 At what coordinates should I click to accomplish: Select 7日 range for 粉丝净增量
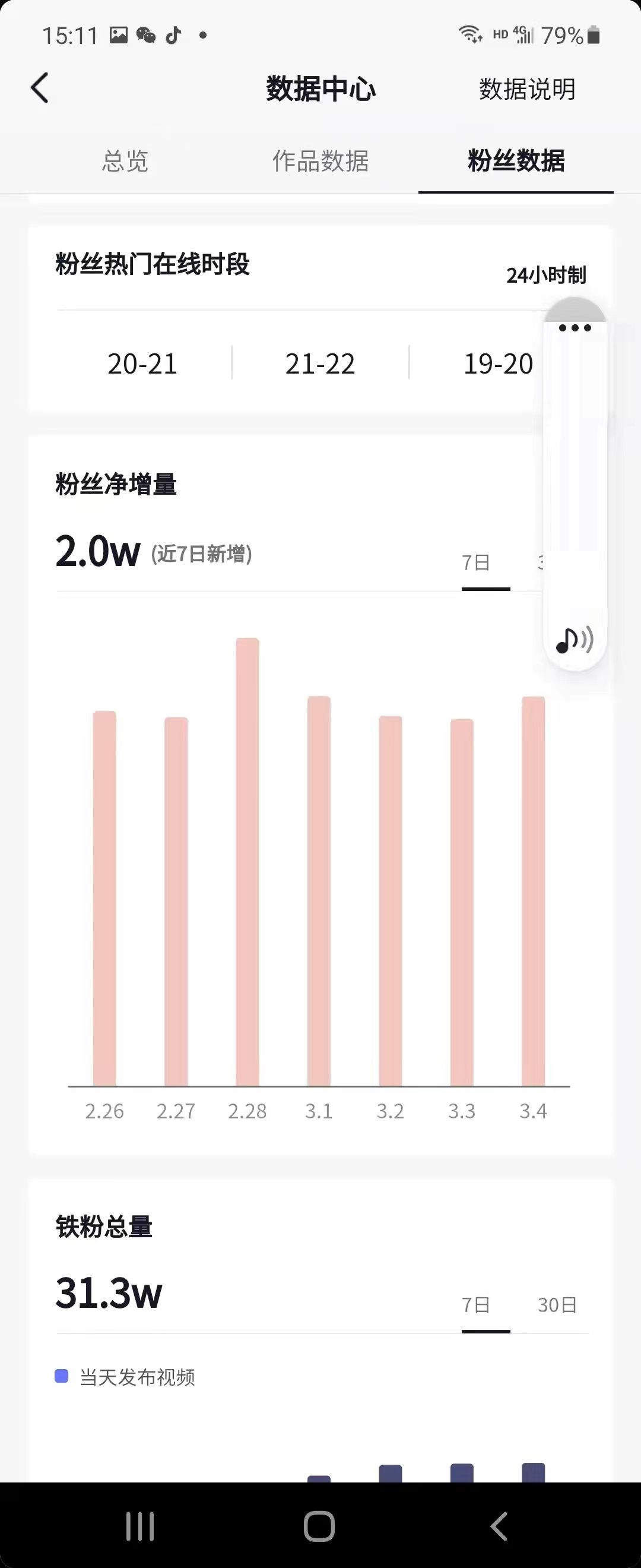[475, 563]
